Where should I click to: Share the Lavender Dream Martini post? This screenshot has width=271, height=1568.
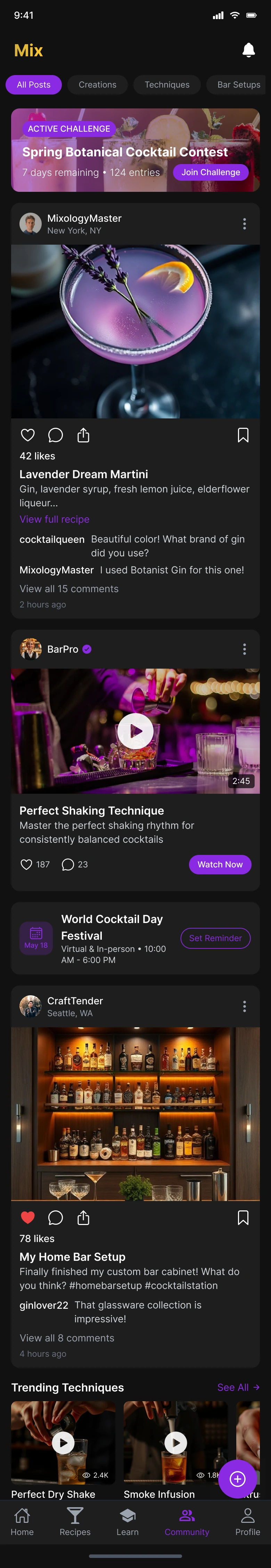tap(83, 435)
